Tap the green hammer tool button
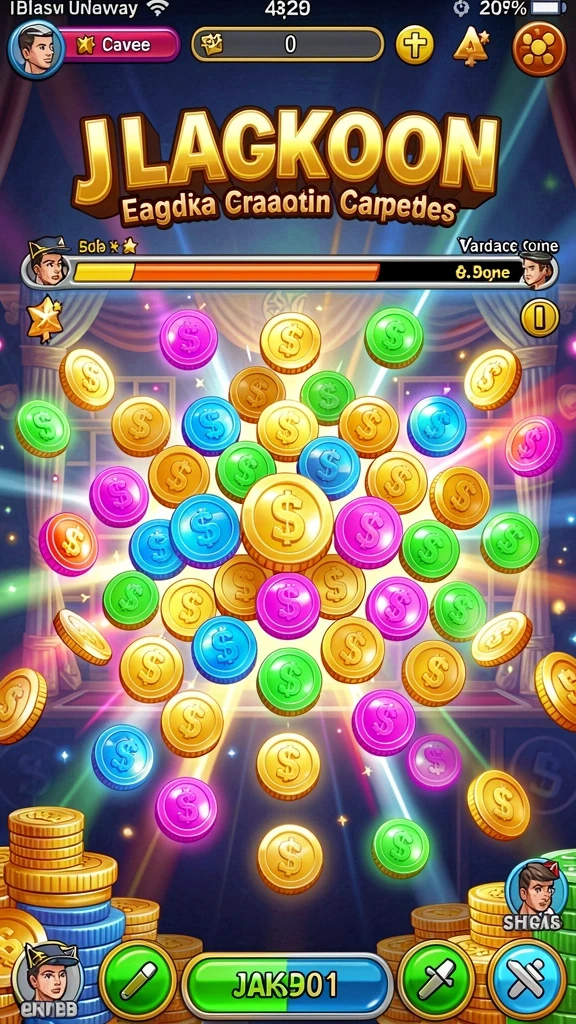Viewport: 576px width, 1024px height. click(x=436, y=981)
